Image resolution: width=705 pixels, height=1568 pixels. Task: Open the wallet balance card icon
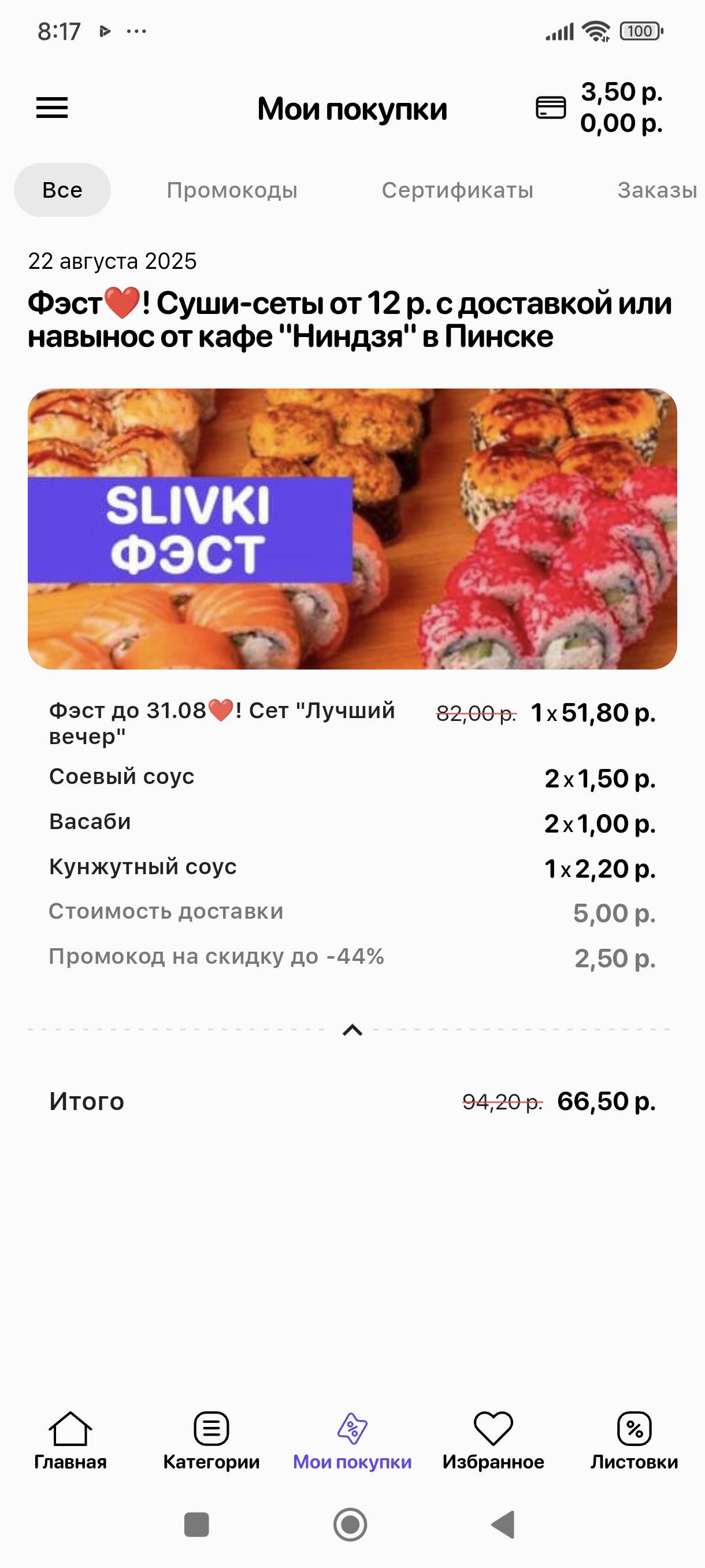coord(551,108)
